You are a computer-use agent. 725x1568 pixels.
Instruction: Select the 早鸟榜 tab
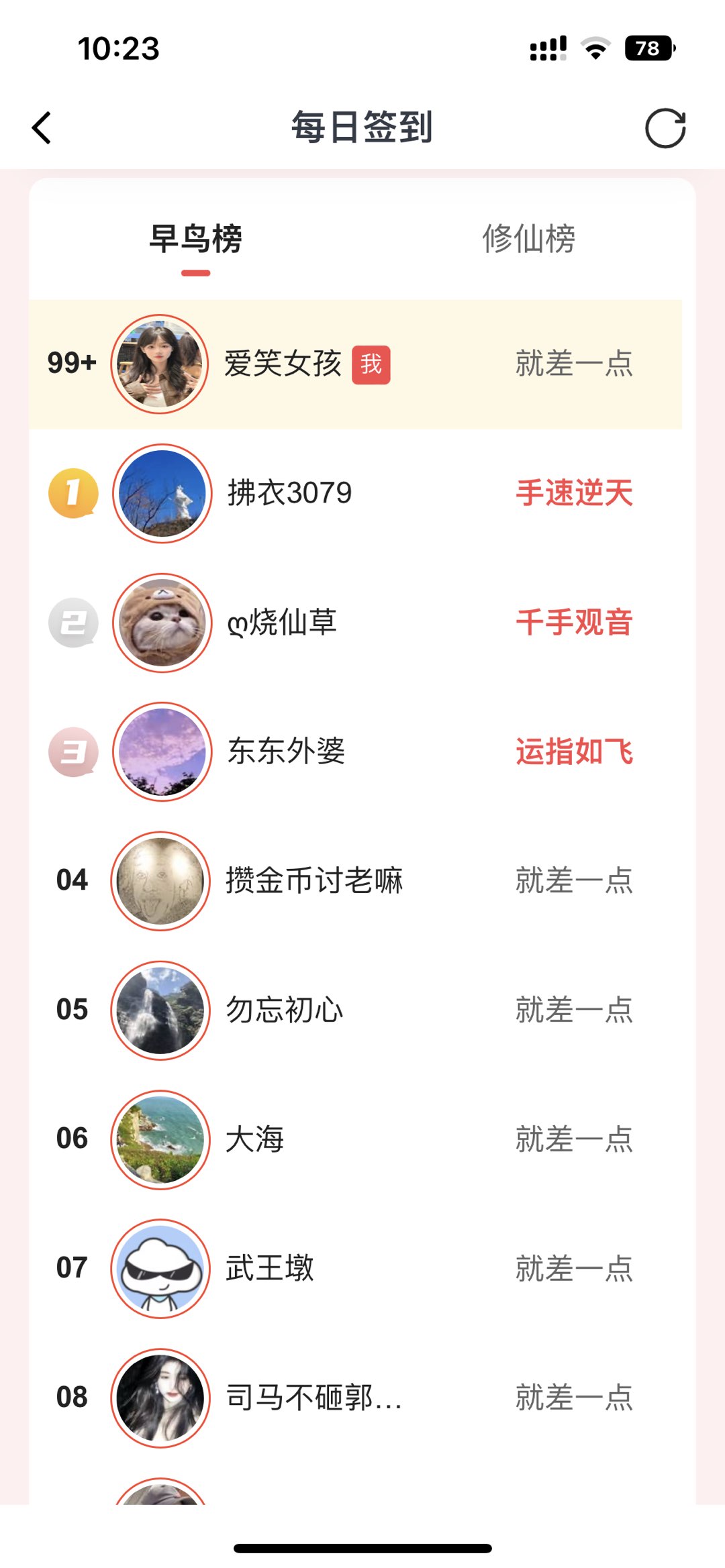(195, 239)
